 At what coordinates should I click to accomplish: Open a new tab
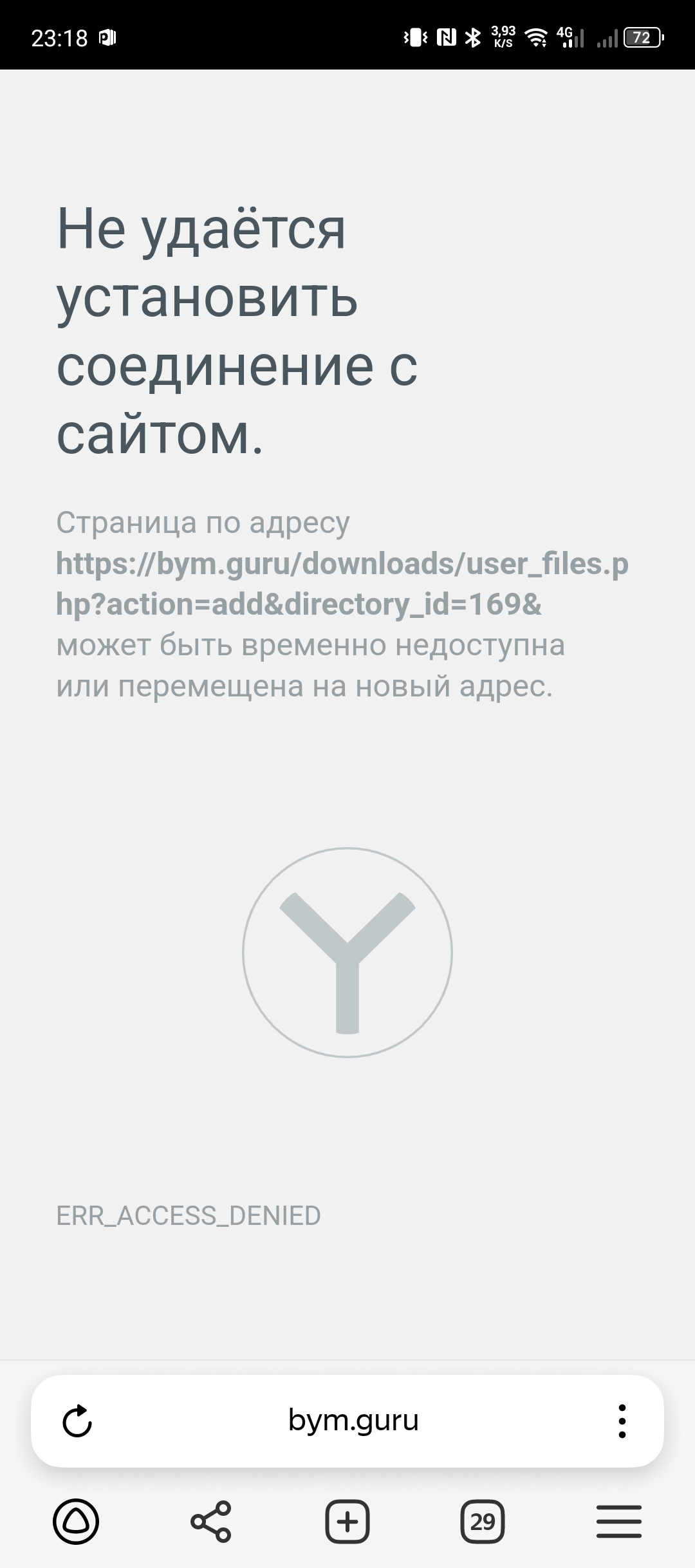tap(347, 1522)
